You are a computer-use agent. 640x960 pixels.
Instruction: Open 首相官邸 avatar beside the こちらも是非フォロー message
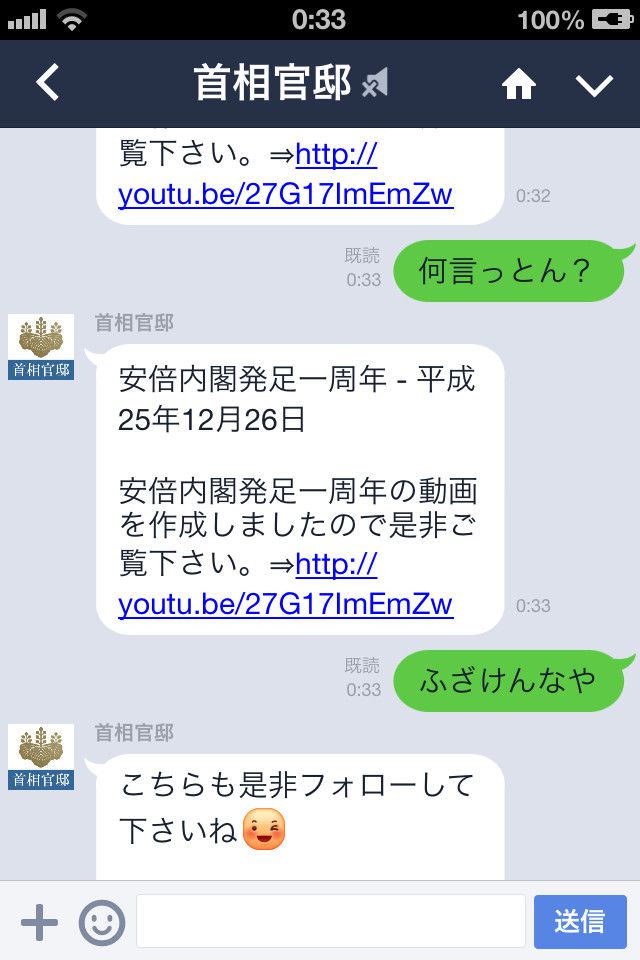41,757
